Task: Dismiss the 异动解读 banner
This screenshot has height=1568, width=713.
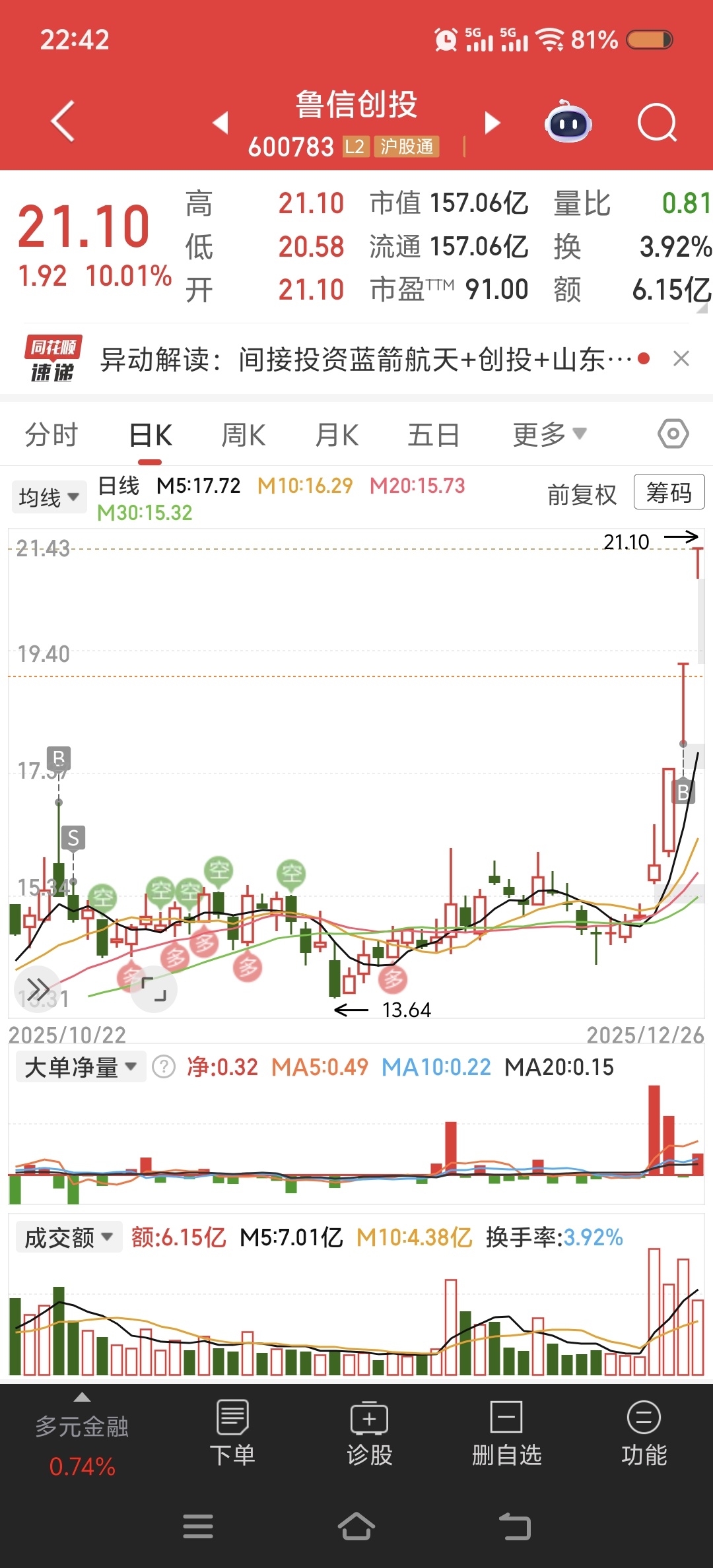Action: click(x=681, y=359)
